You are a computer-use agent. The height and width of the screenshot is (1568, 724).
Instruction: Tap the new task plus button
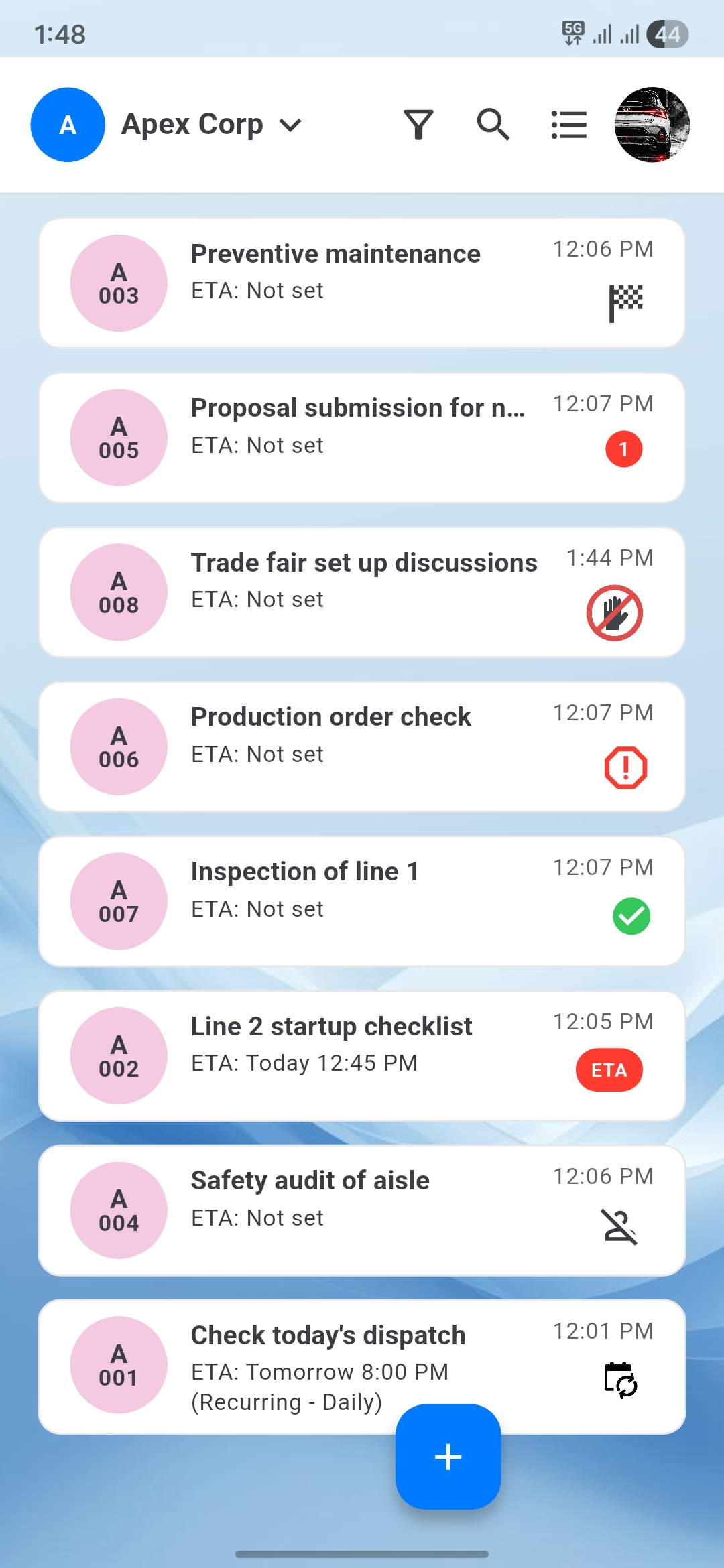click(x=448, y=1455)
